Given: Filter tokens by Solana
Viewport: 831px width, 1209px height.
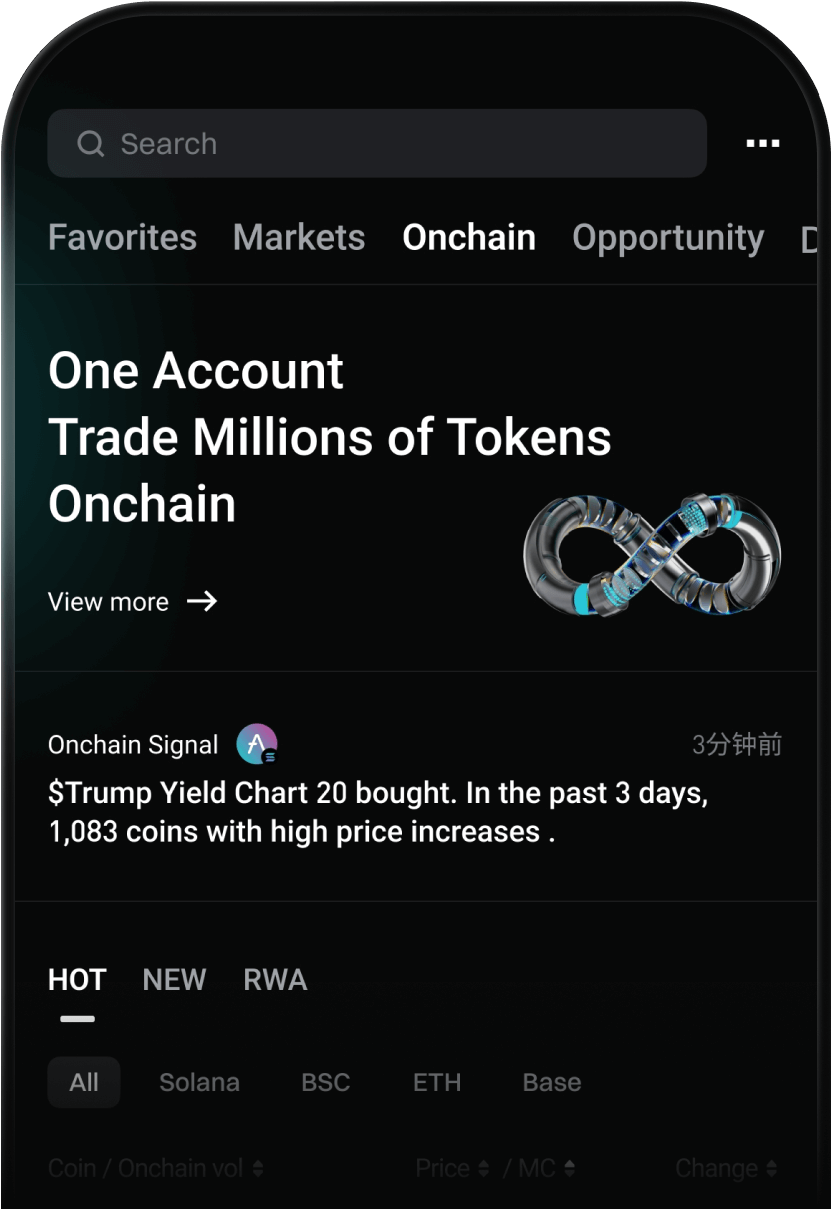Looking at the screenshot, I should (199, 1082).
